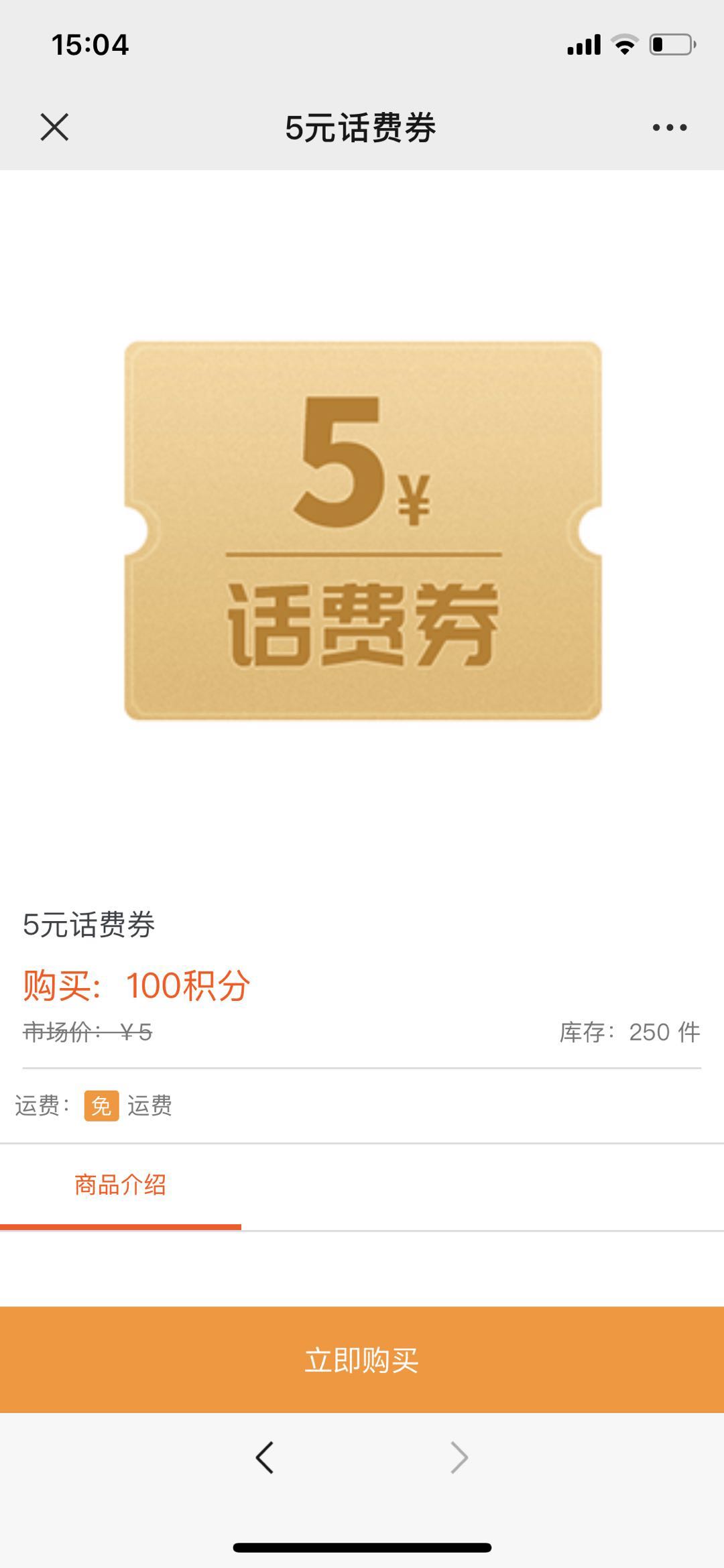Select the 商品介绍 tab
This screenshot has width=724, height=1568.
(x=121, y=1185)
